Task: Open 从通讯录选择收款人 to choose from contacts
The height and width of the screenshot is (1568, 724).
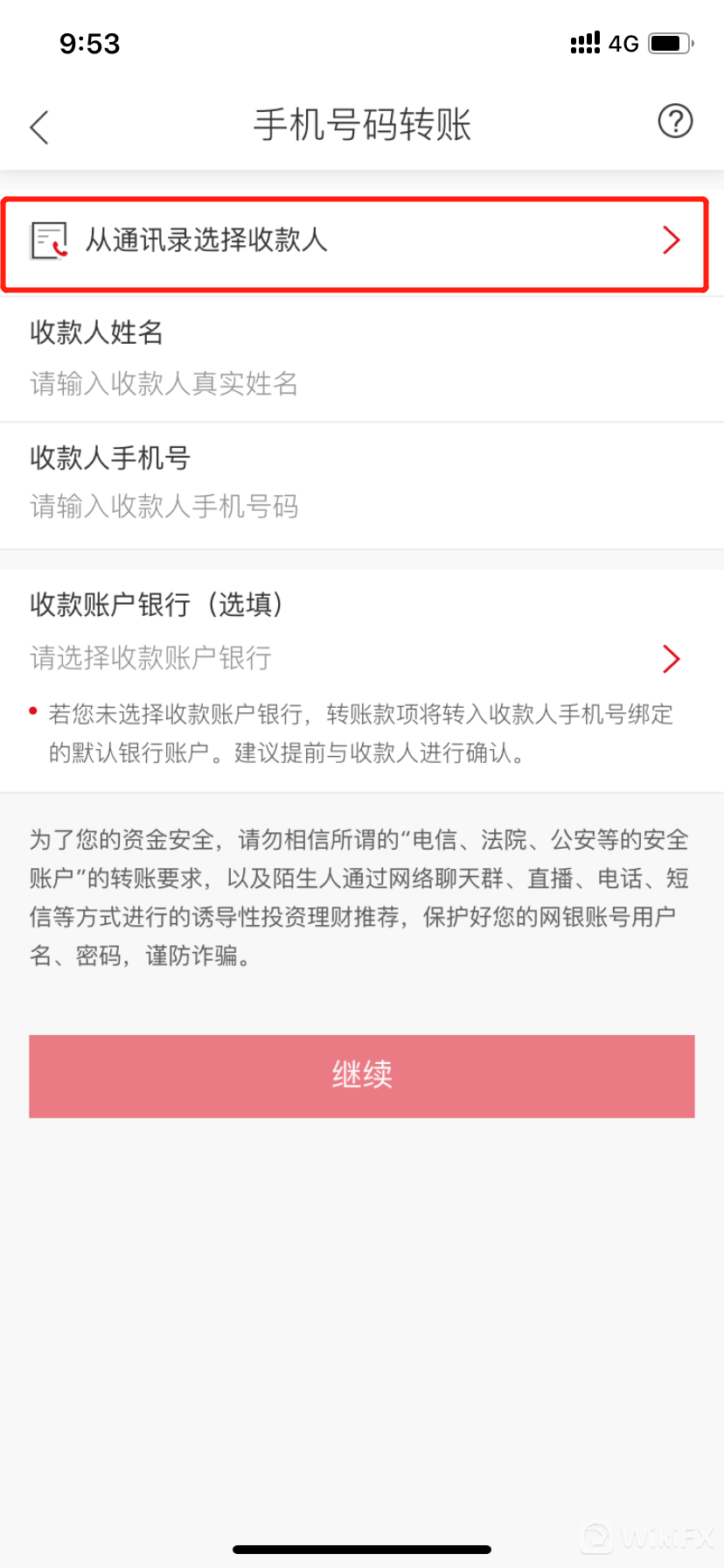Action: (x=354, y=241)
